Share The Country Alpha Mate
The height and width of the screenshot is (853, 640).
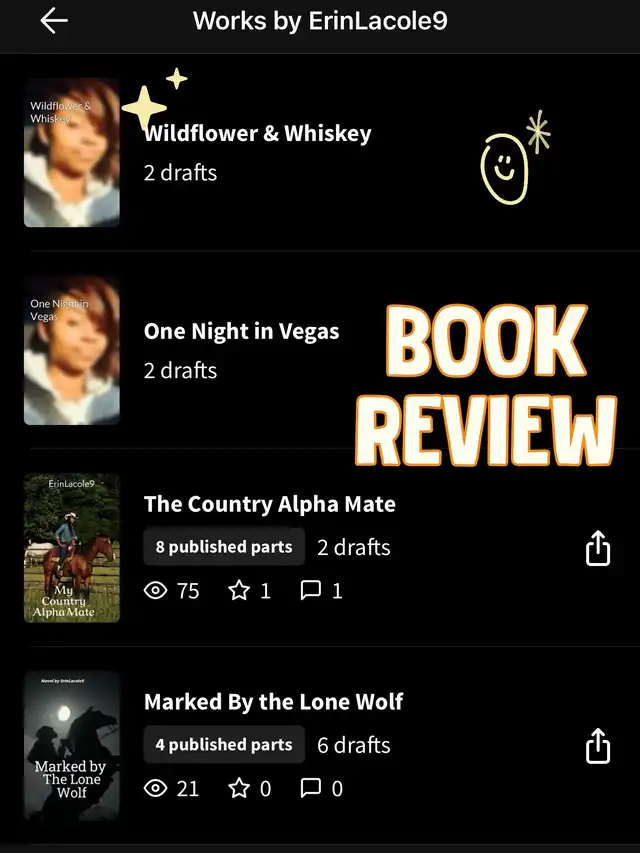(597, 548)
